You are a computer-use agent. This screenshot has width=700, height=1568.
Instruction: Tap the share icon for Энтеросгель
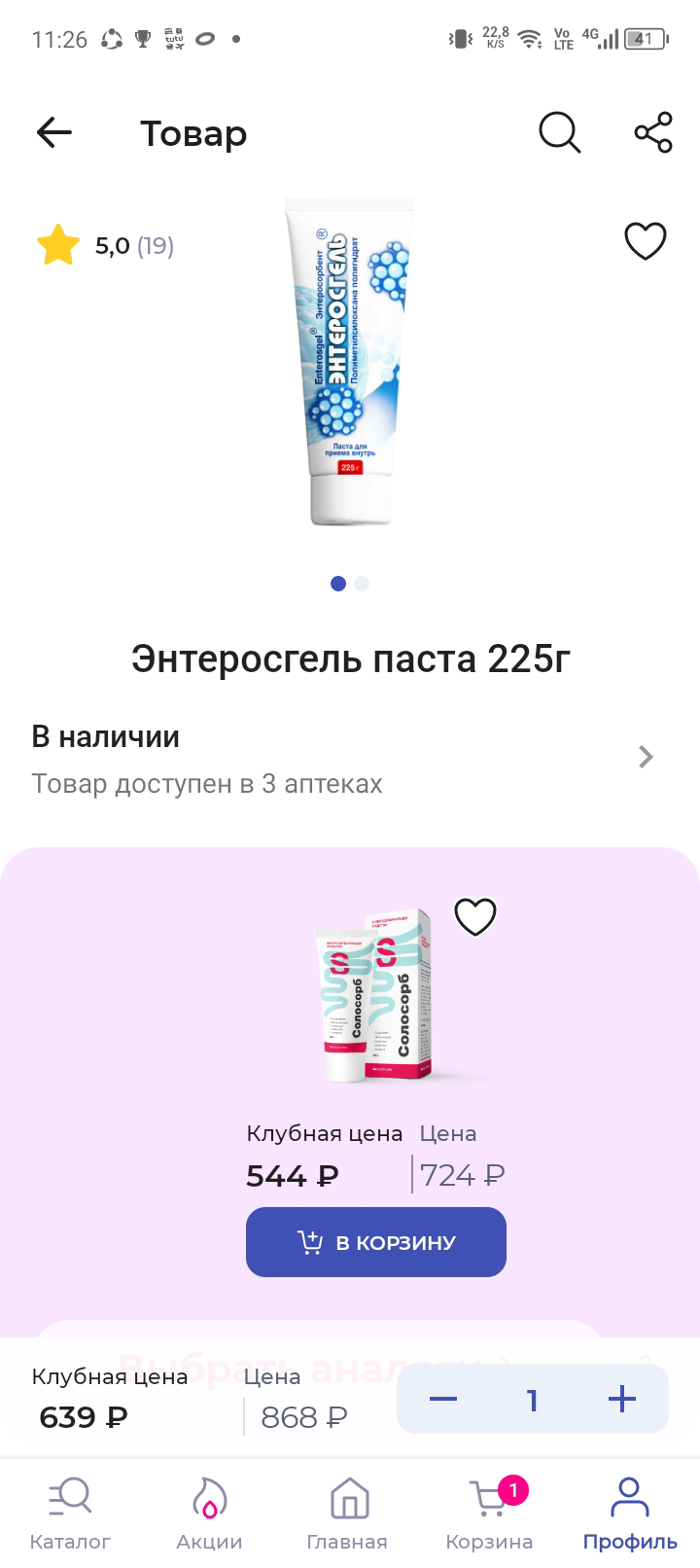point(651,133)
